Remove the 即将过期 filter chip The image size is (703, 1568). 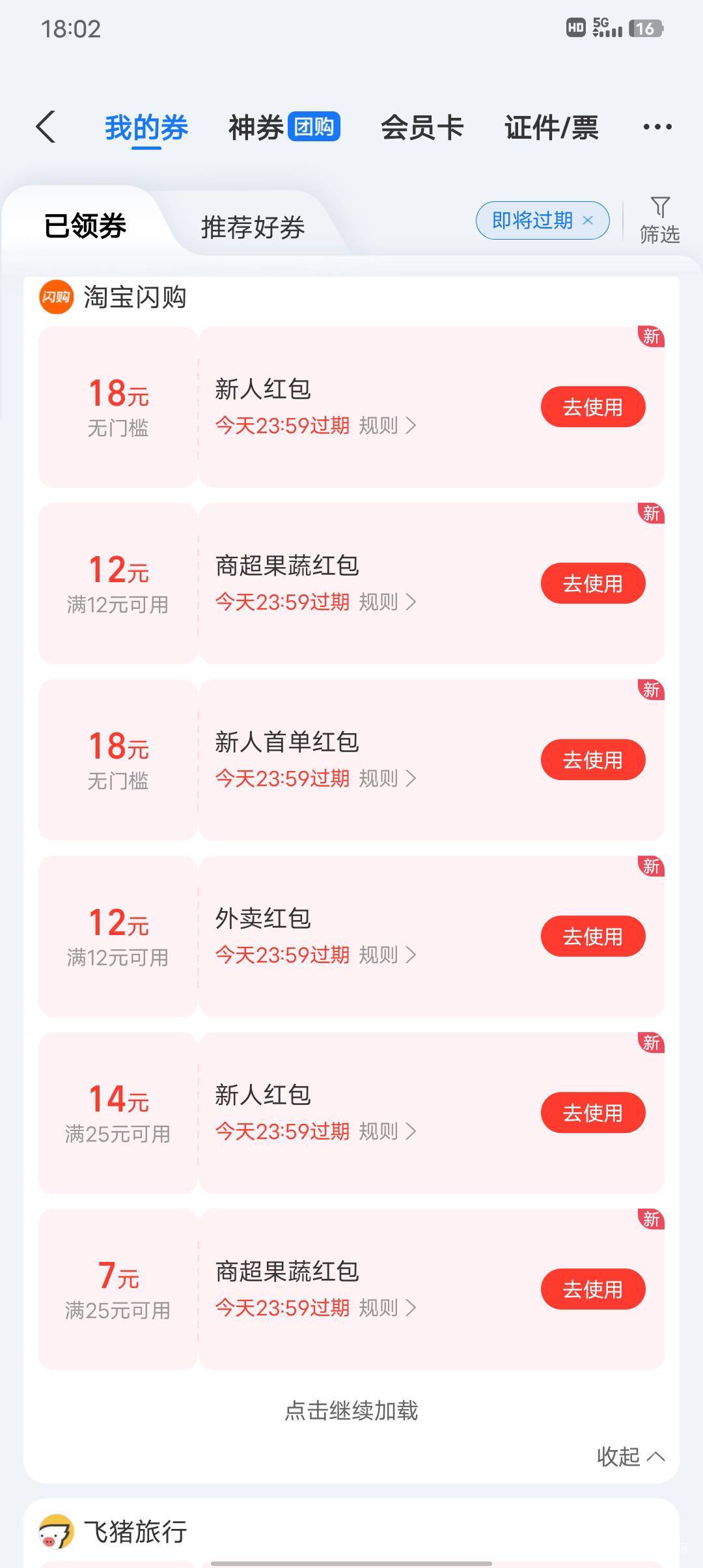pos(588,220)
